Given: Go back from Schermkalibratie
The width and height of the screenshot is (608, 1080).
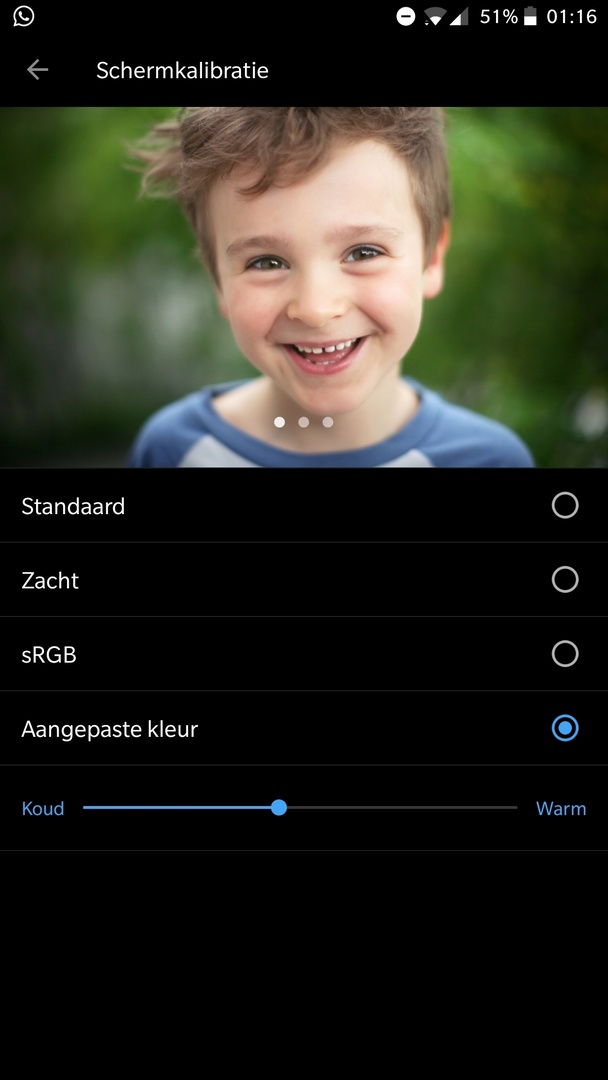Looking at the screenshot, I should point(37,70).
